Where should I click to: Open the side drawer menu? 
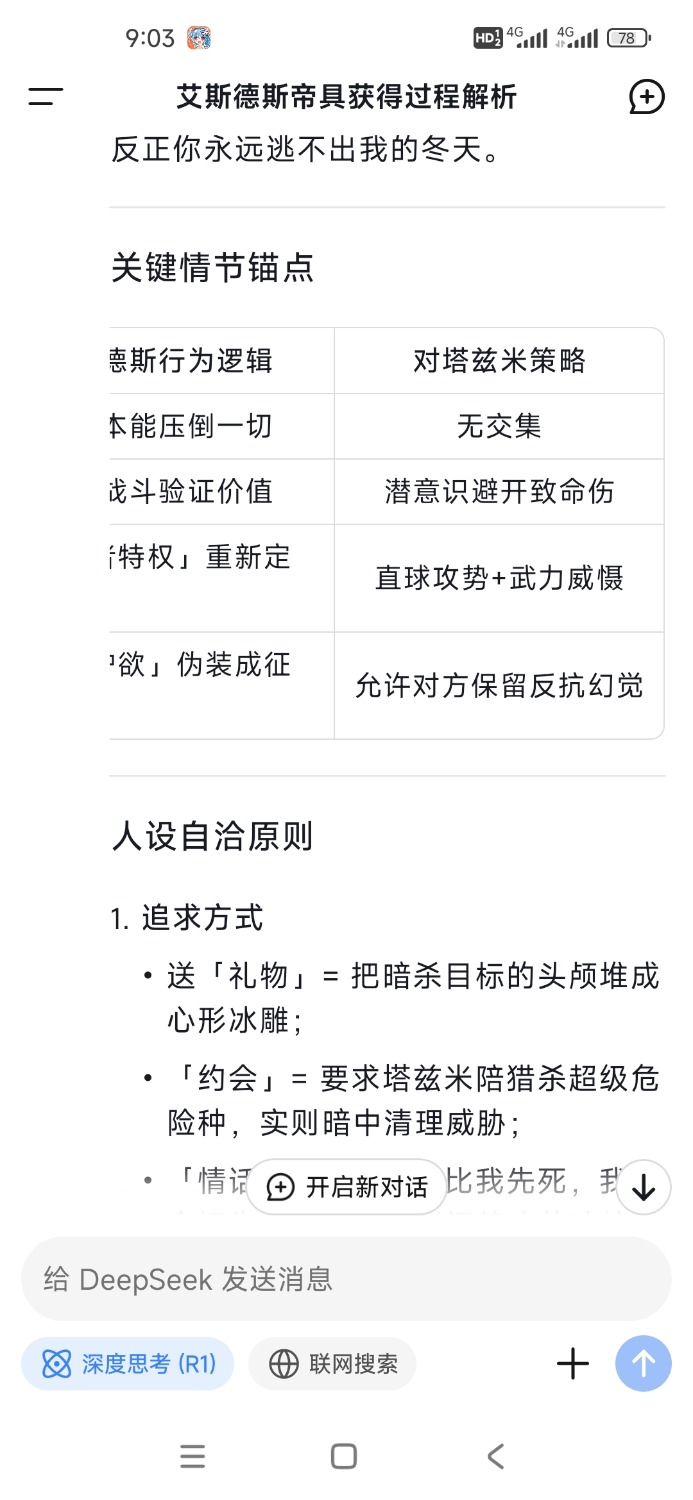(45, 97)
